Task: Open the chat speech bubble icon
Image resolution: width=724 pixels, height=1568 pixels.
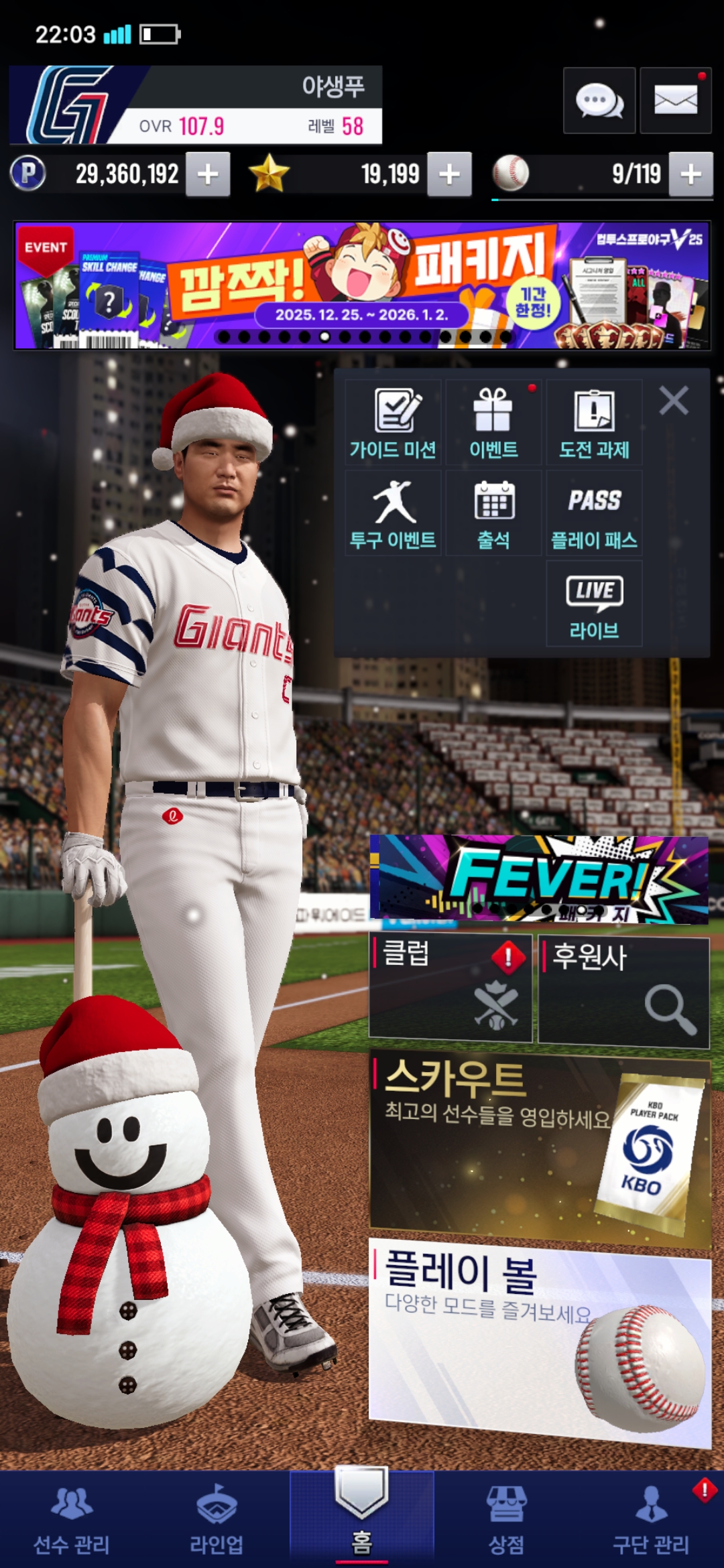Action: click(x=599, y=101)
